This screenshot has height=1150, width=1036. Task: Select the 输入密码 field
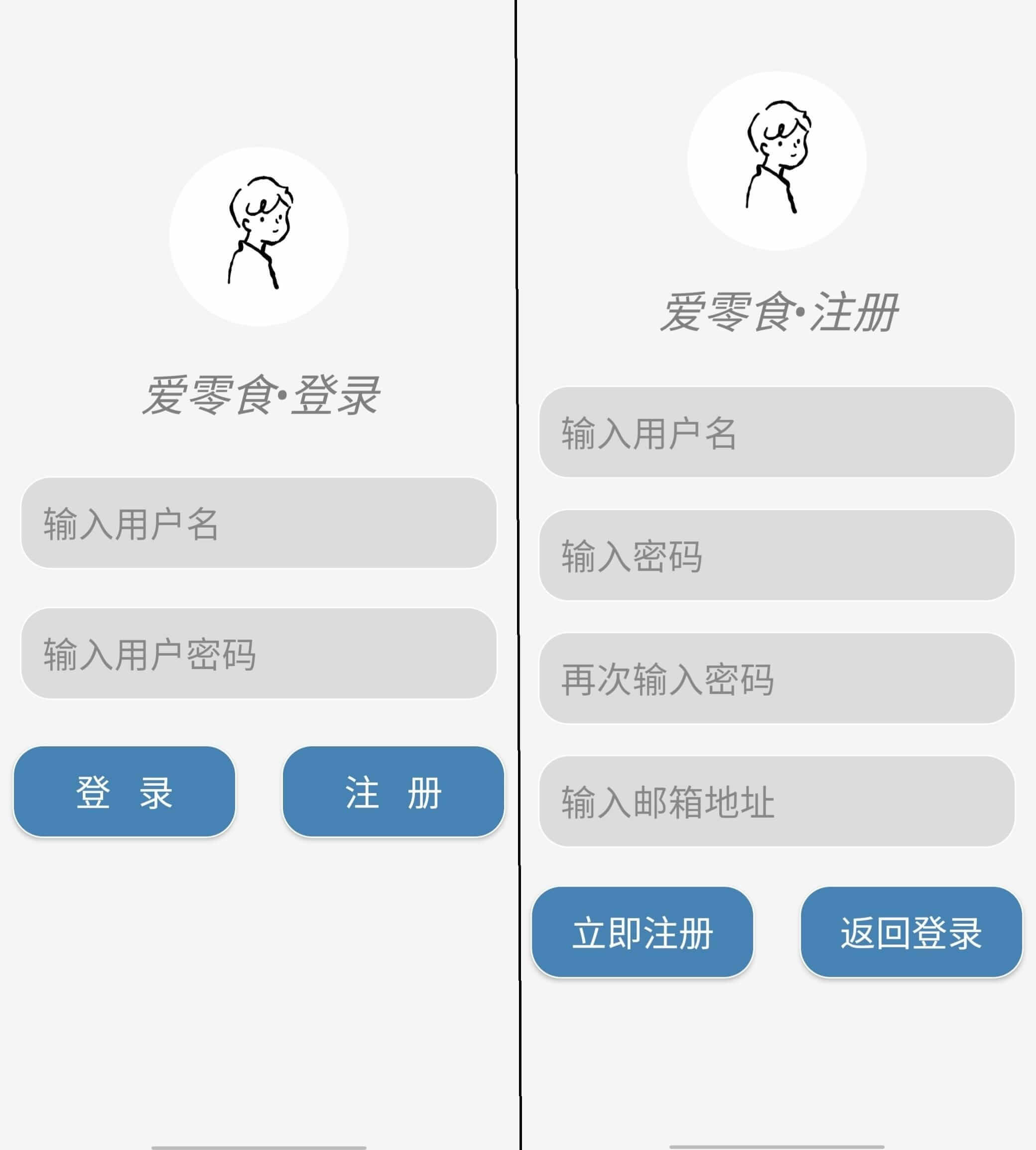point(777,555)
